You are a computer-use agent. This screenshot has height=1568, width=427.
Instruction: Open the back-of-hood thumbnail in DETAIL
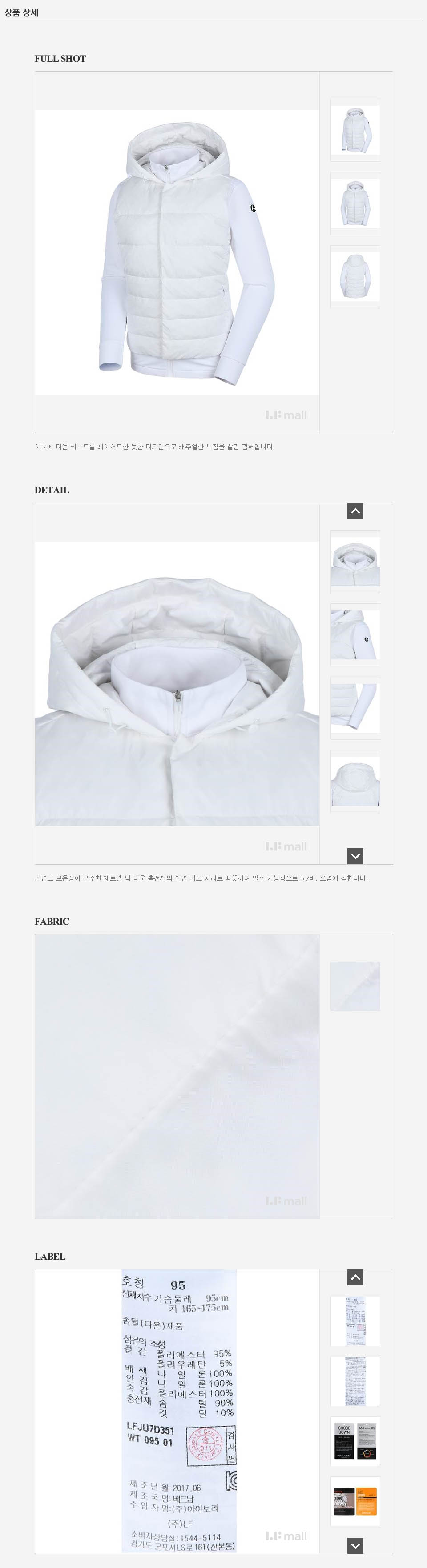(355, 782)
